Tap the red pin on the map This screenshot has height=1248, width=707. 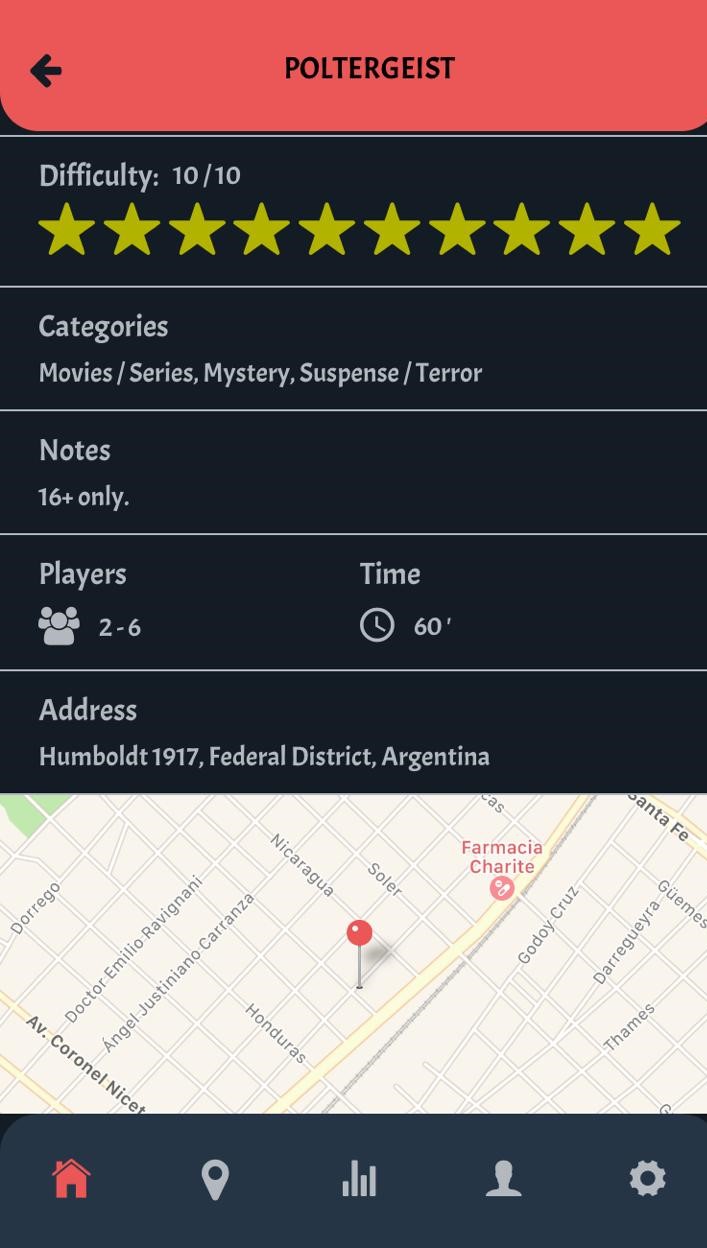pyautogui.click(x=359, y=934)
